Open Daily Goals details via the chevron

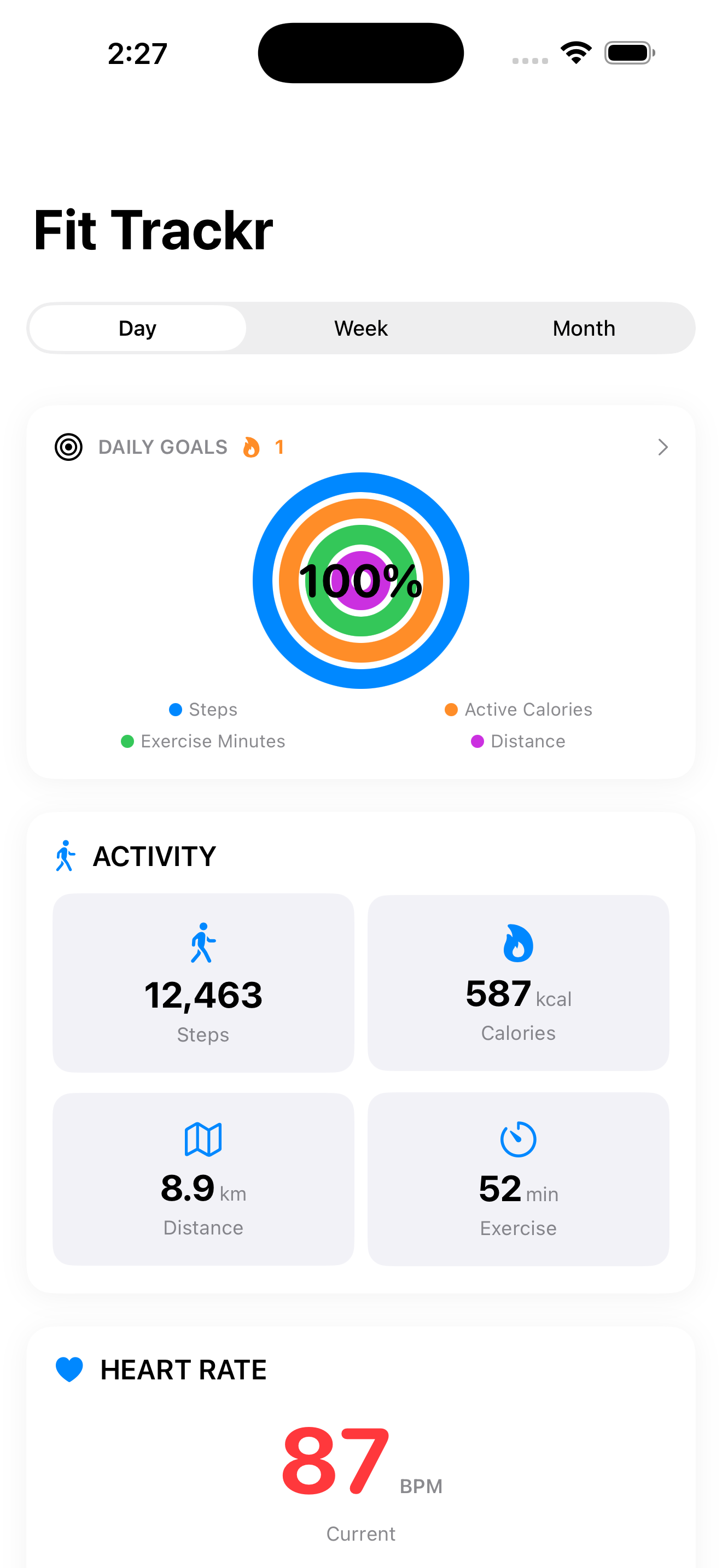pos(663,447)
